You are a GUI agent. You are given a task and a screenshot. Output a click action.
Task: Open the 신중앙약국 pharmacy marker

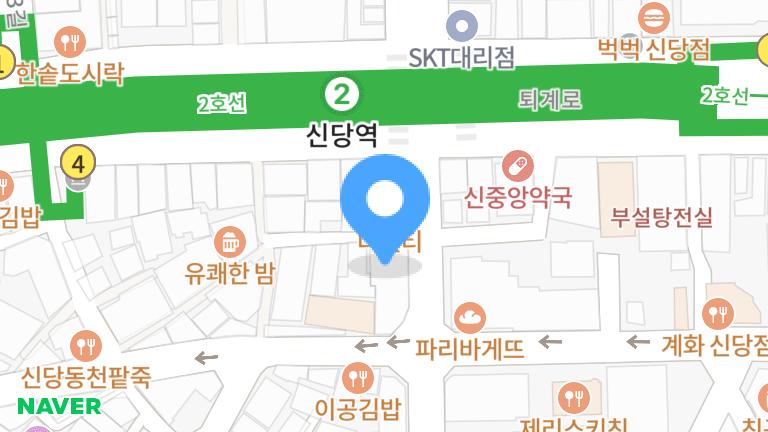point(518,164)
